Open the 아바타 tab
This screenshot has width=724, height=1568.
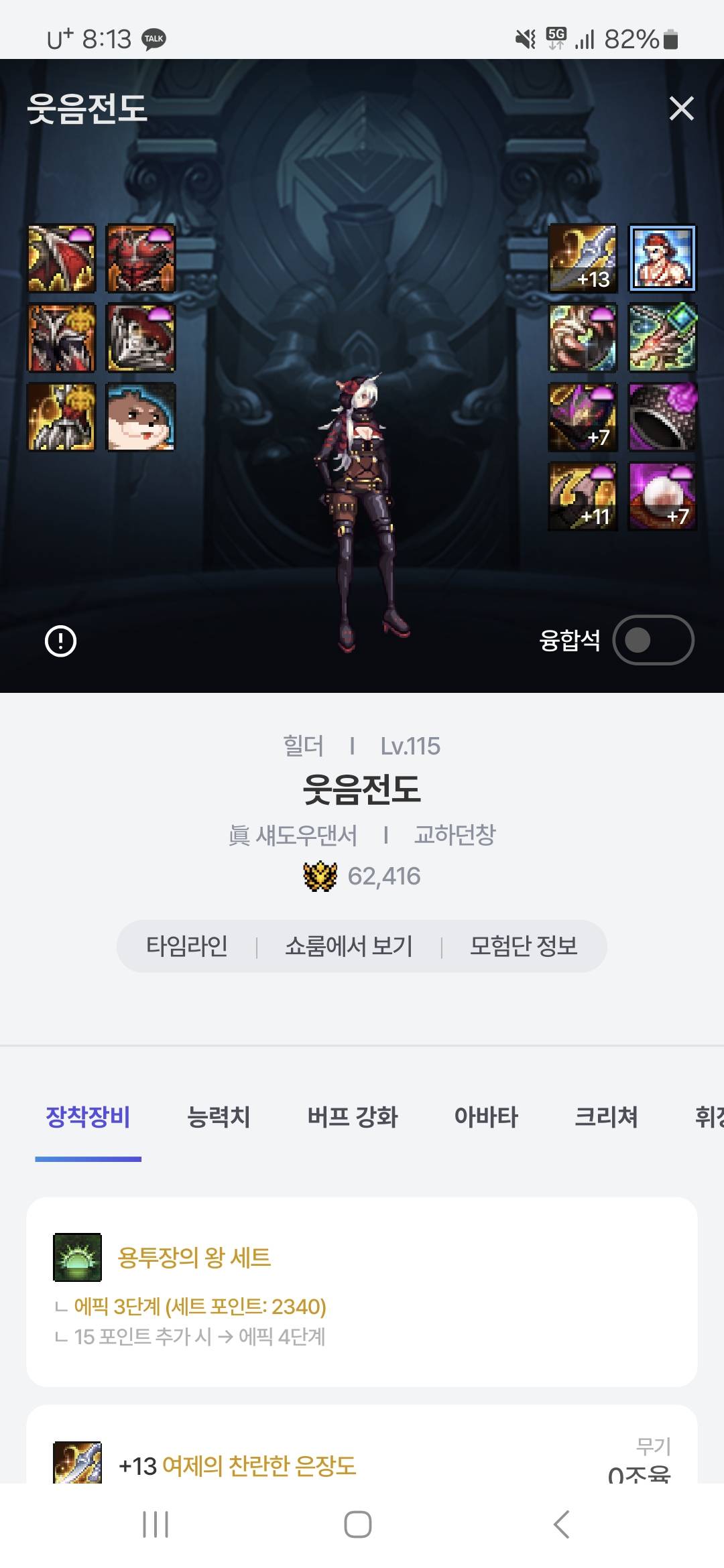[x=486, y=1117]
